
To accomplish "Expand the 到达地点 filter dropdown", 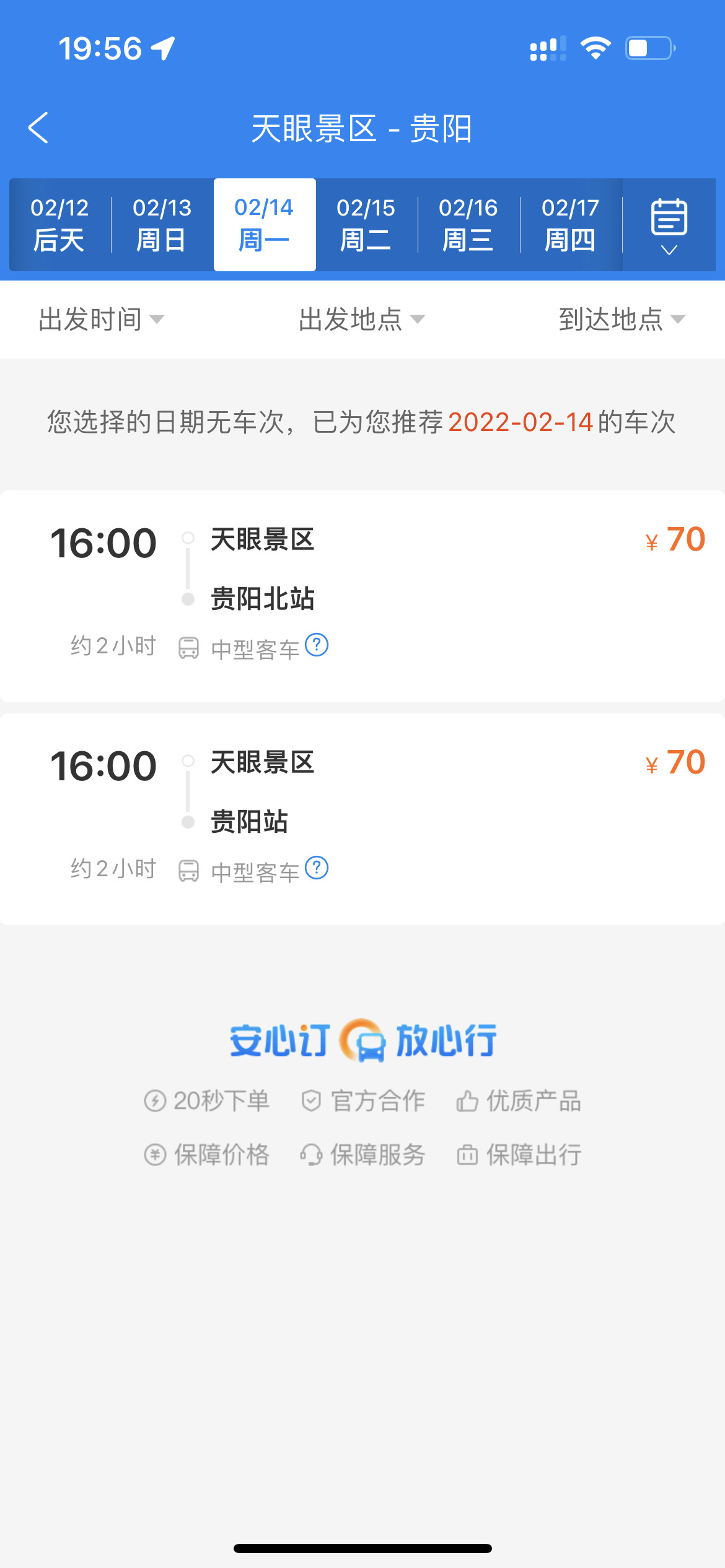I will 622,320.
